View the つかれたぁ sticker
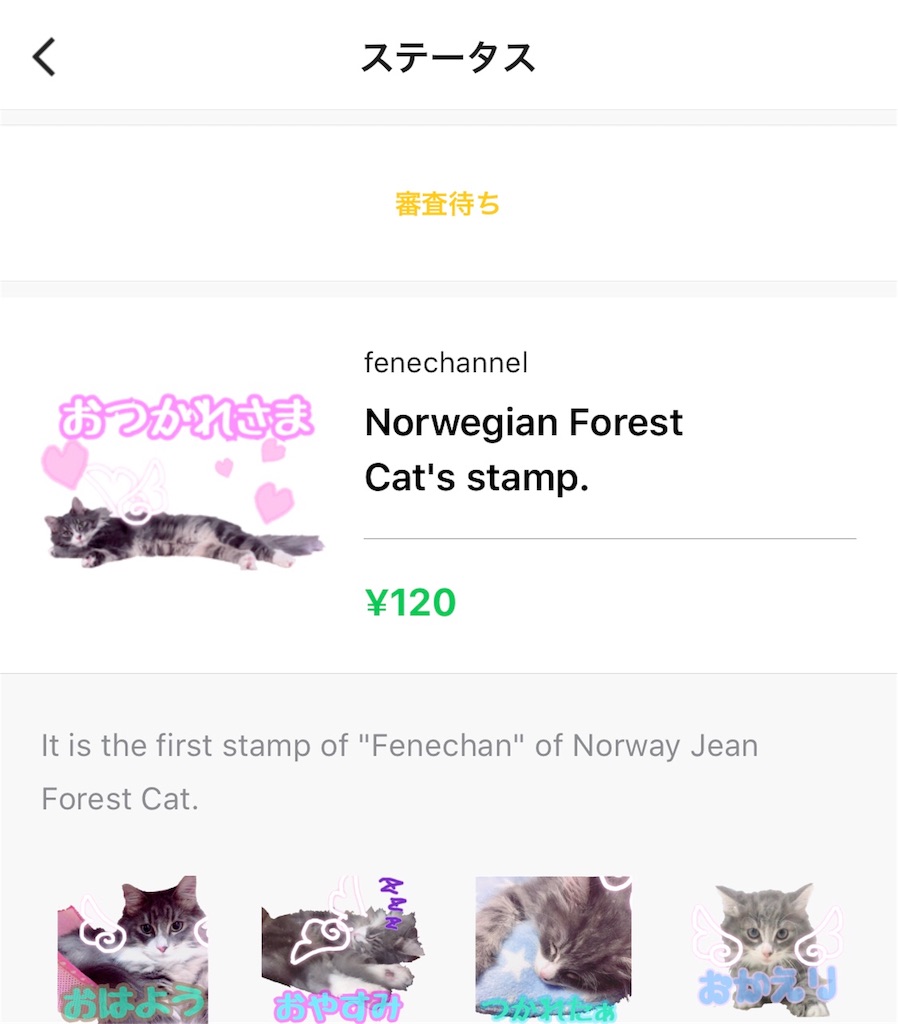This screenshot has height=1024, width=898. pyautogui.click(x=553, y=950)
